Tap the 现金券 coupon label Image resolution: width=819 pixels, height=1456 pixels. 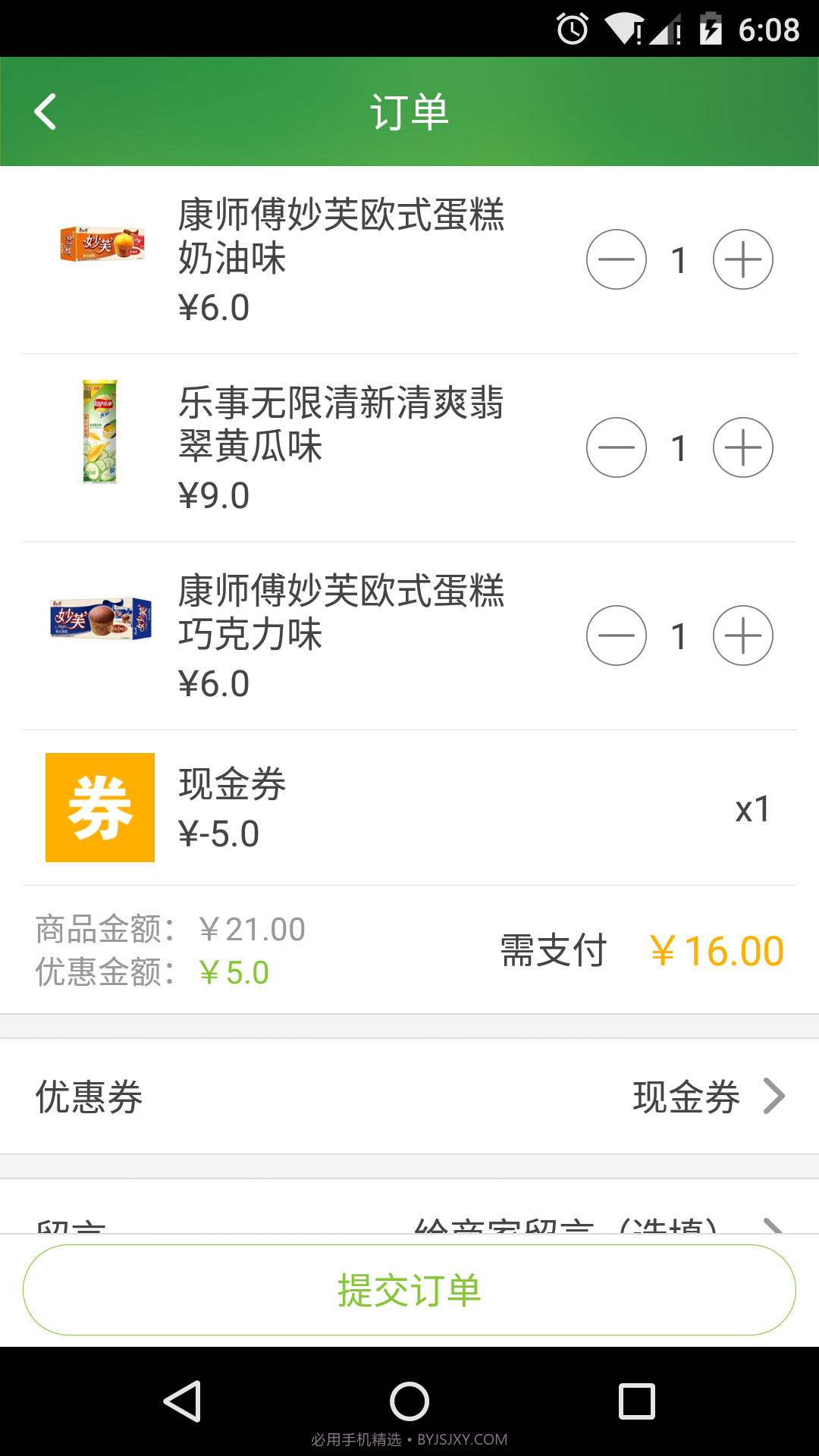tap(686, 1095)
